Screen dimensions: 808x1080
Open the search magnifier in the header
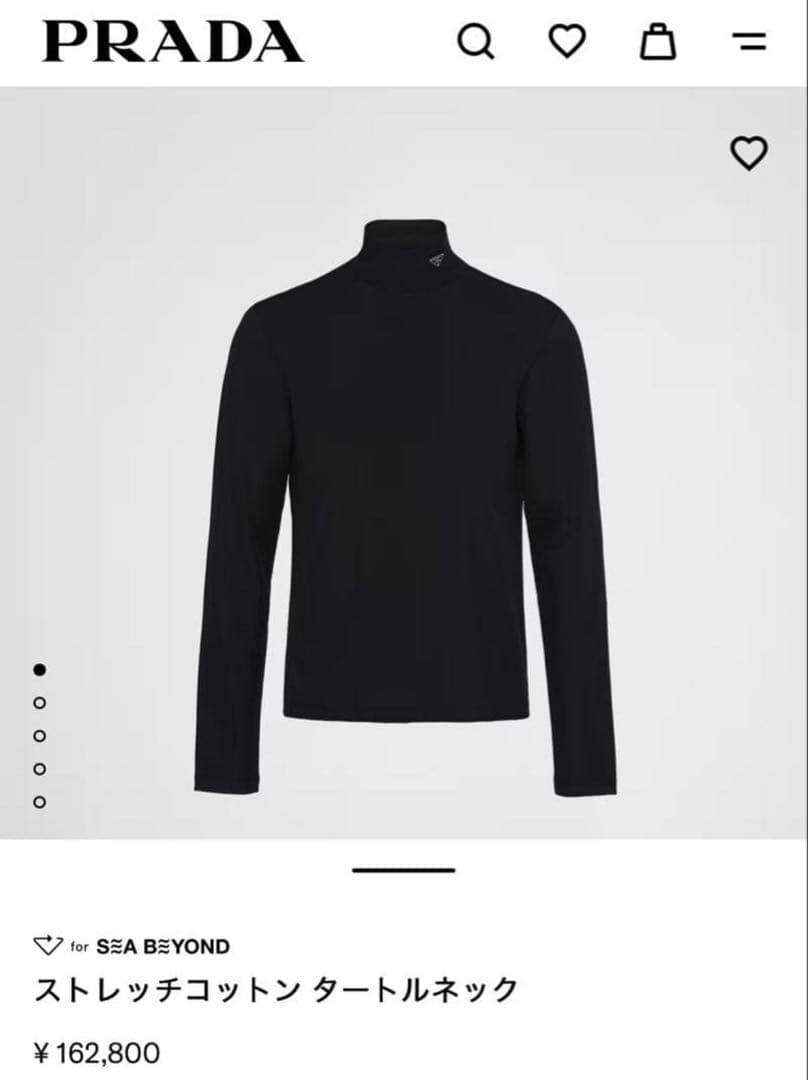coord(475,42)
